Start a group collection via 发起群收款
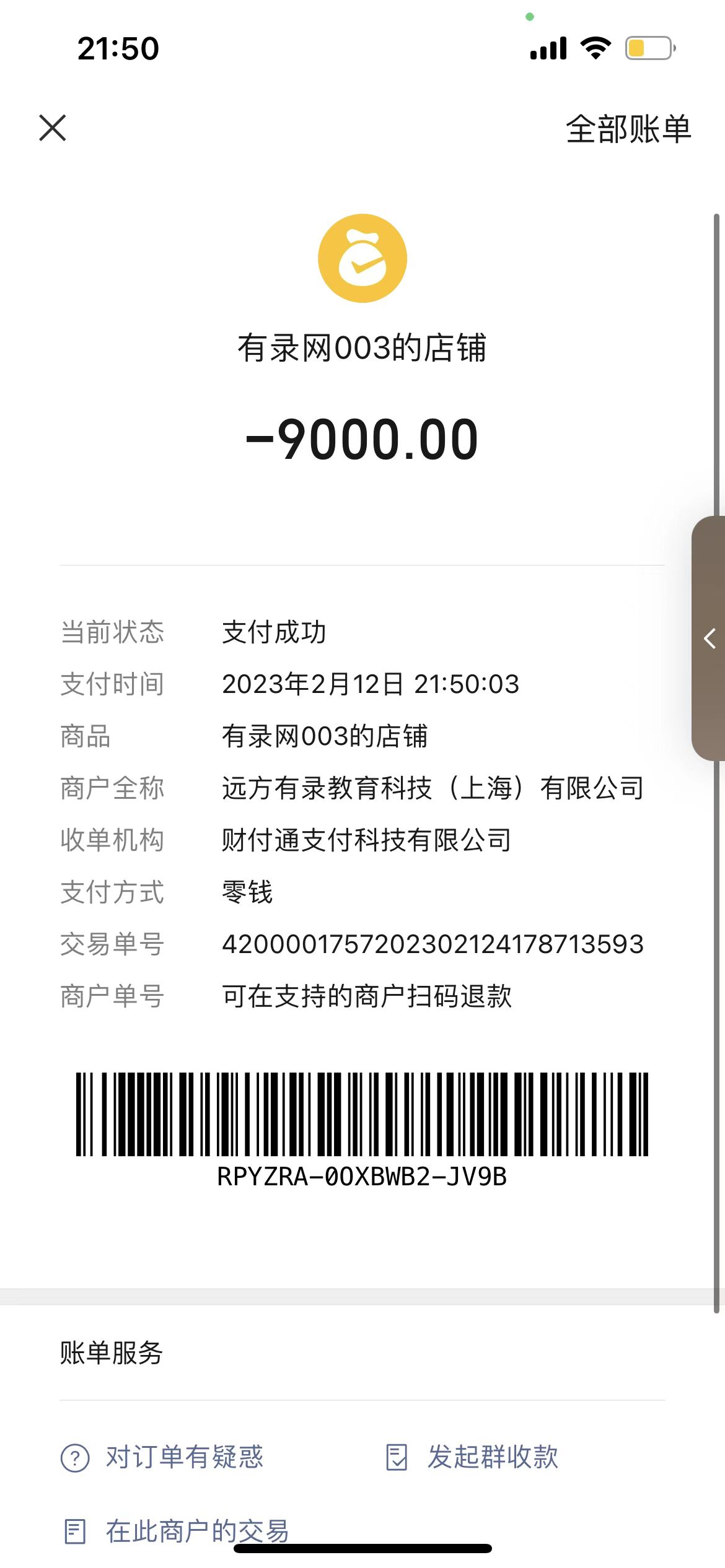This screenshot has height=1568, width=725. click(472, 1457)
